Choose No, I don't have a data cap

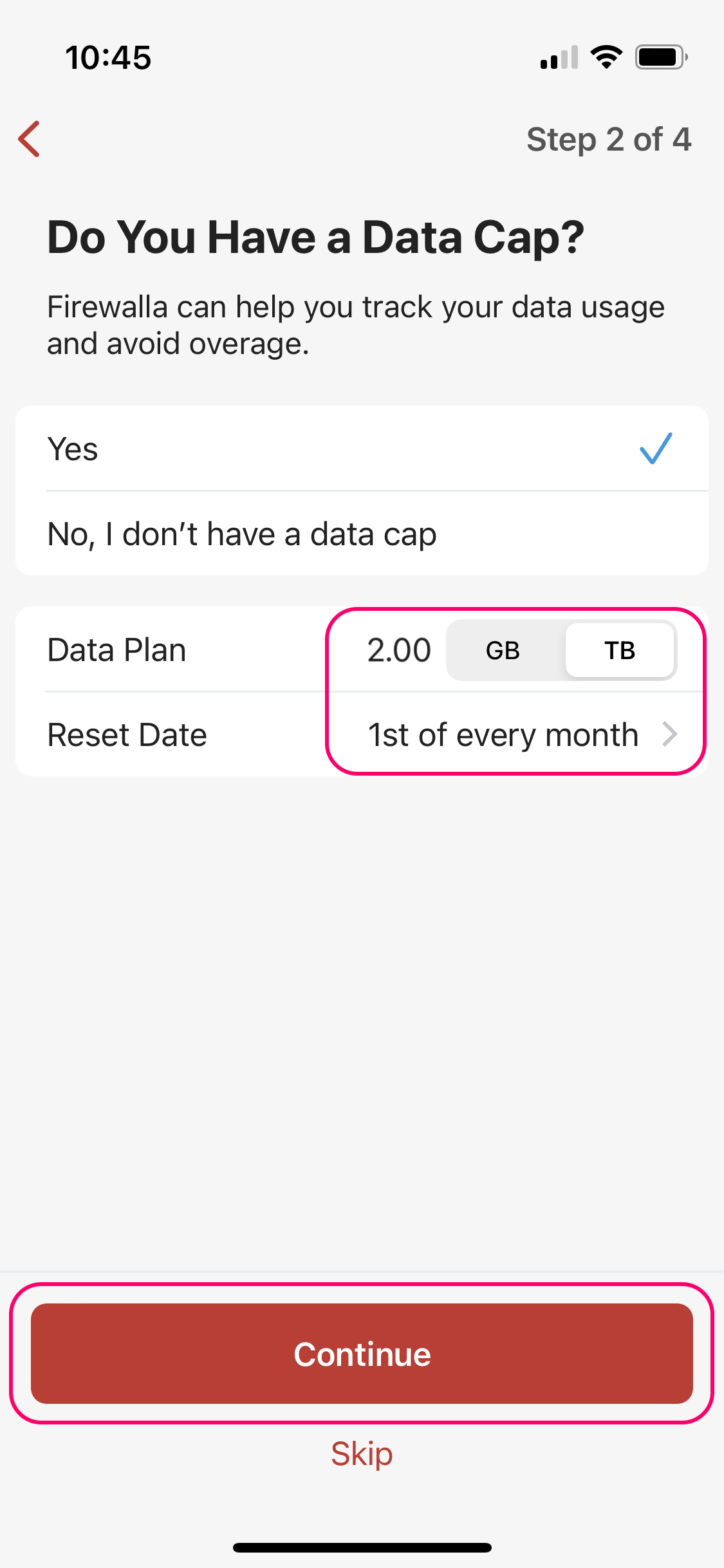362,534
